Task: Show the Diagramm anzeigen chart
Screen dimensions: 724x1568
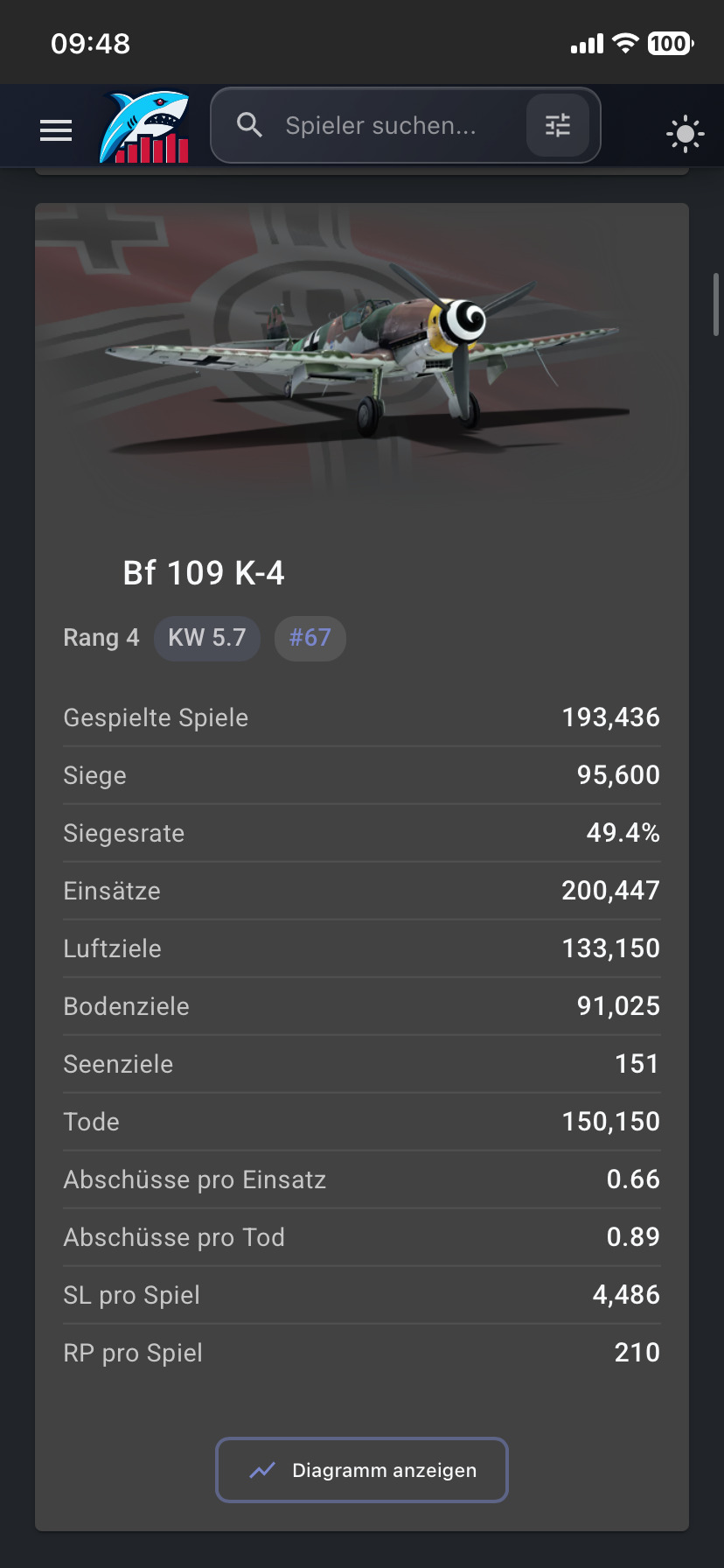Action: [x=362, y=1470]
